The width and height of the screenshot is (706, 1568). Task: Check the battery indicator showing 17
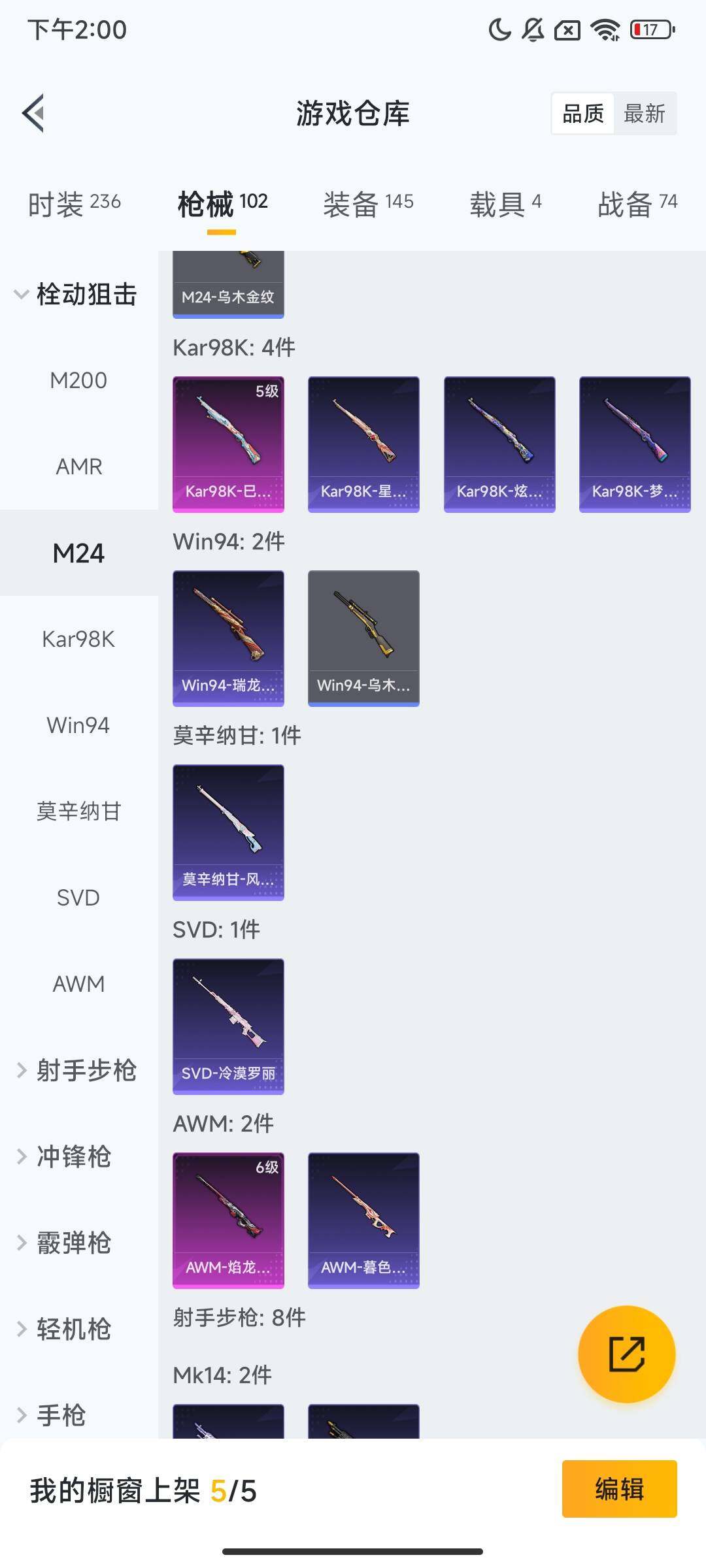649,30
